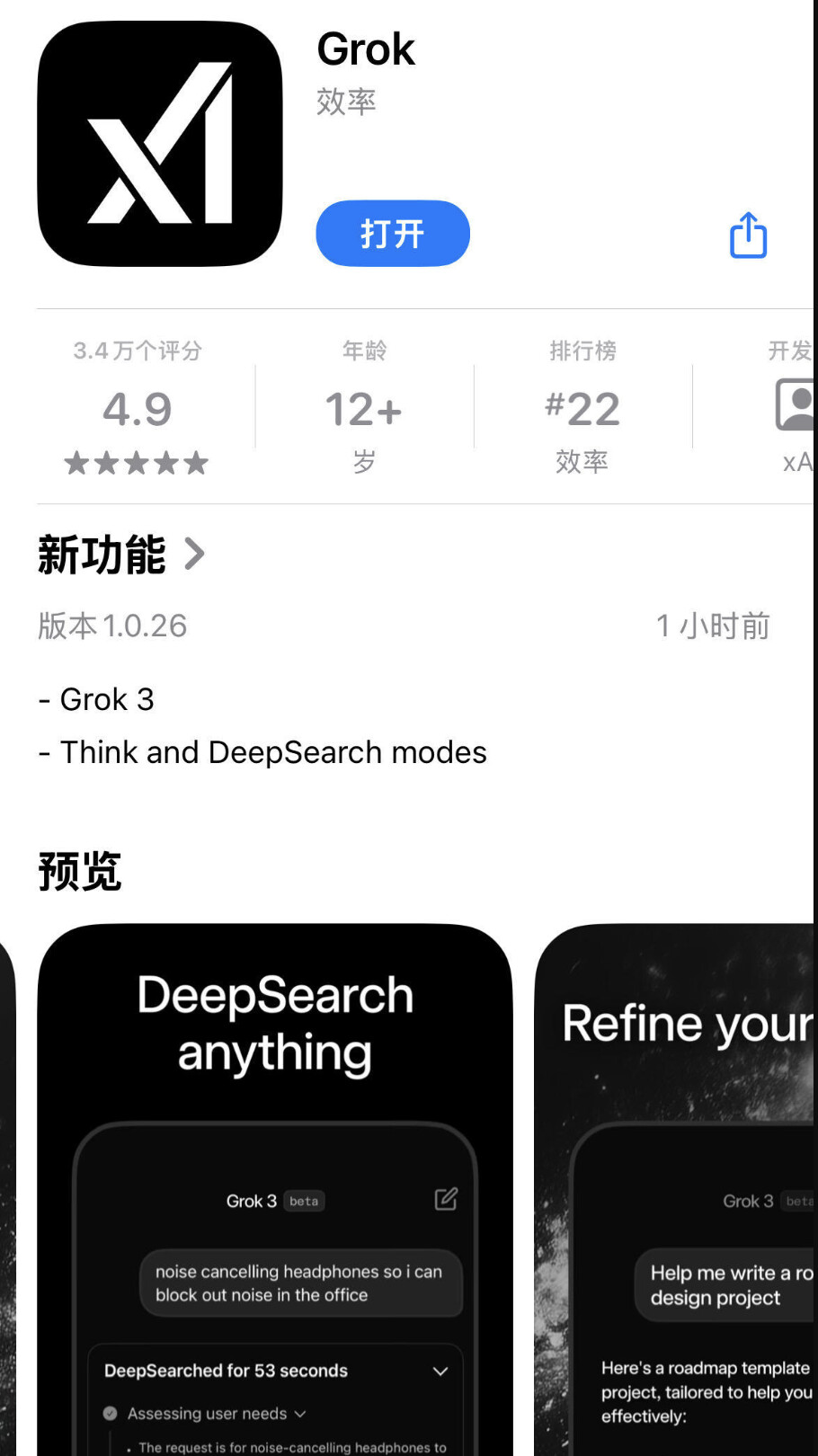
Task: Open the 4.9 star ratings section
Action: tap(137, 408)
